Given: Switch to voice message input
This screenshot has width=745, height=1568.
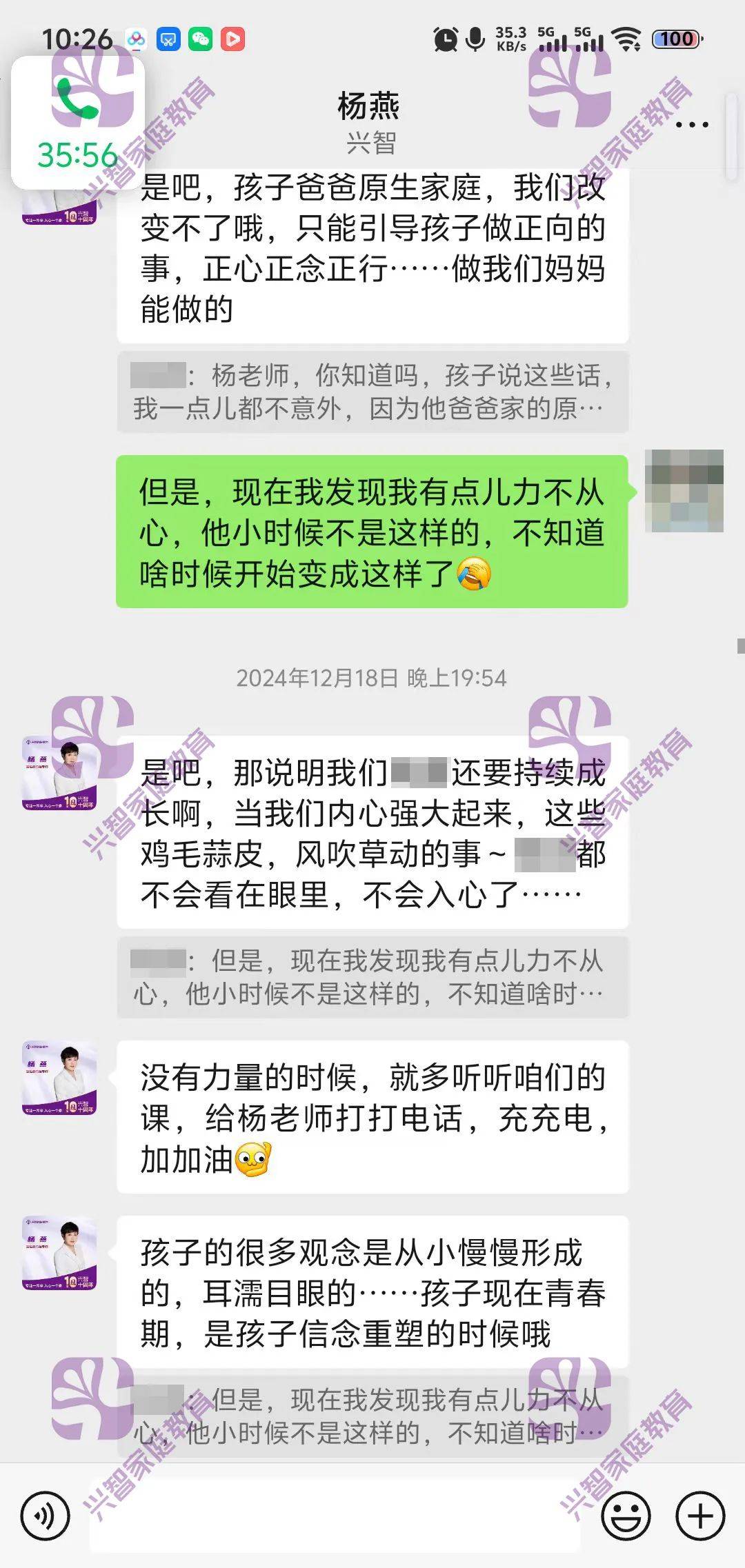Looking at the screenshot, I should click(46, 1516).
